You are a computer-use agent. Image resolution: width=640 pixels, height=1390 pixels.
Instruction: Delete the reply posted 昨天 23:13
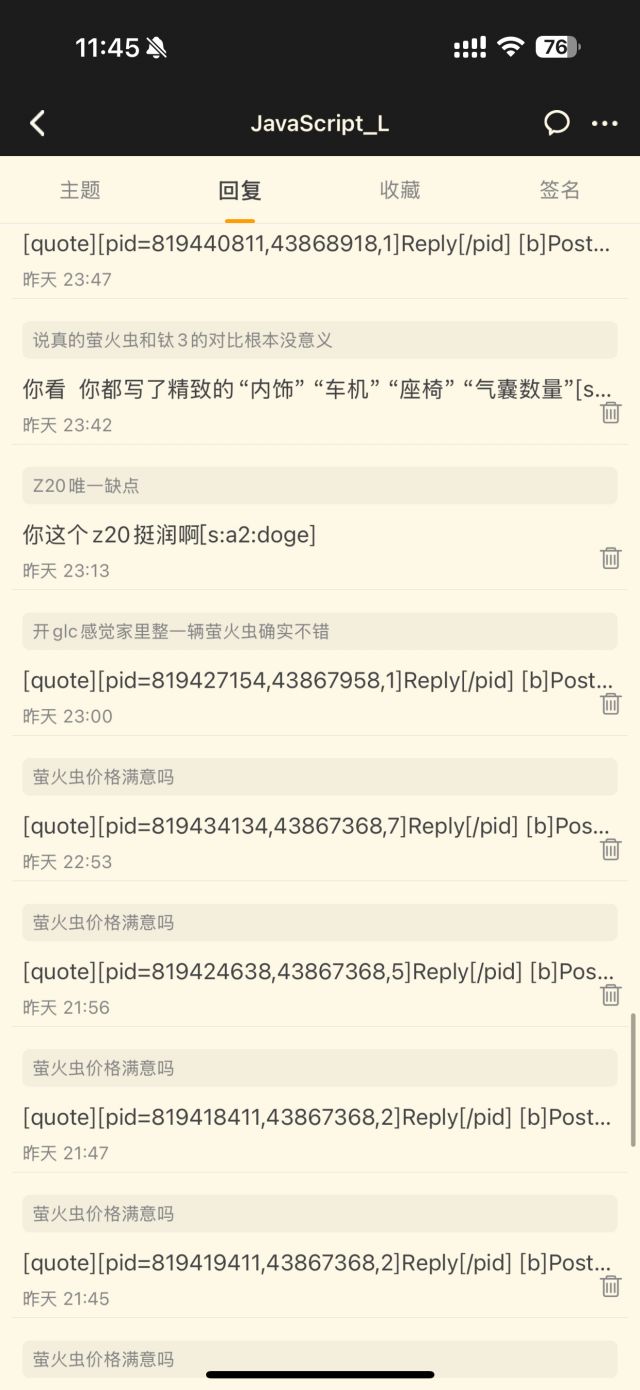pyautogui.click(x=610, y=558)
